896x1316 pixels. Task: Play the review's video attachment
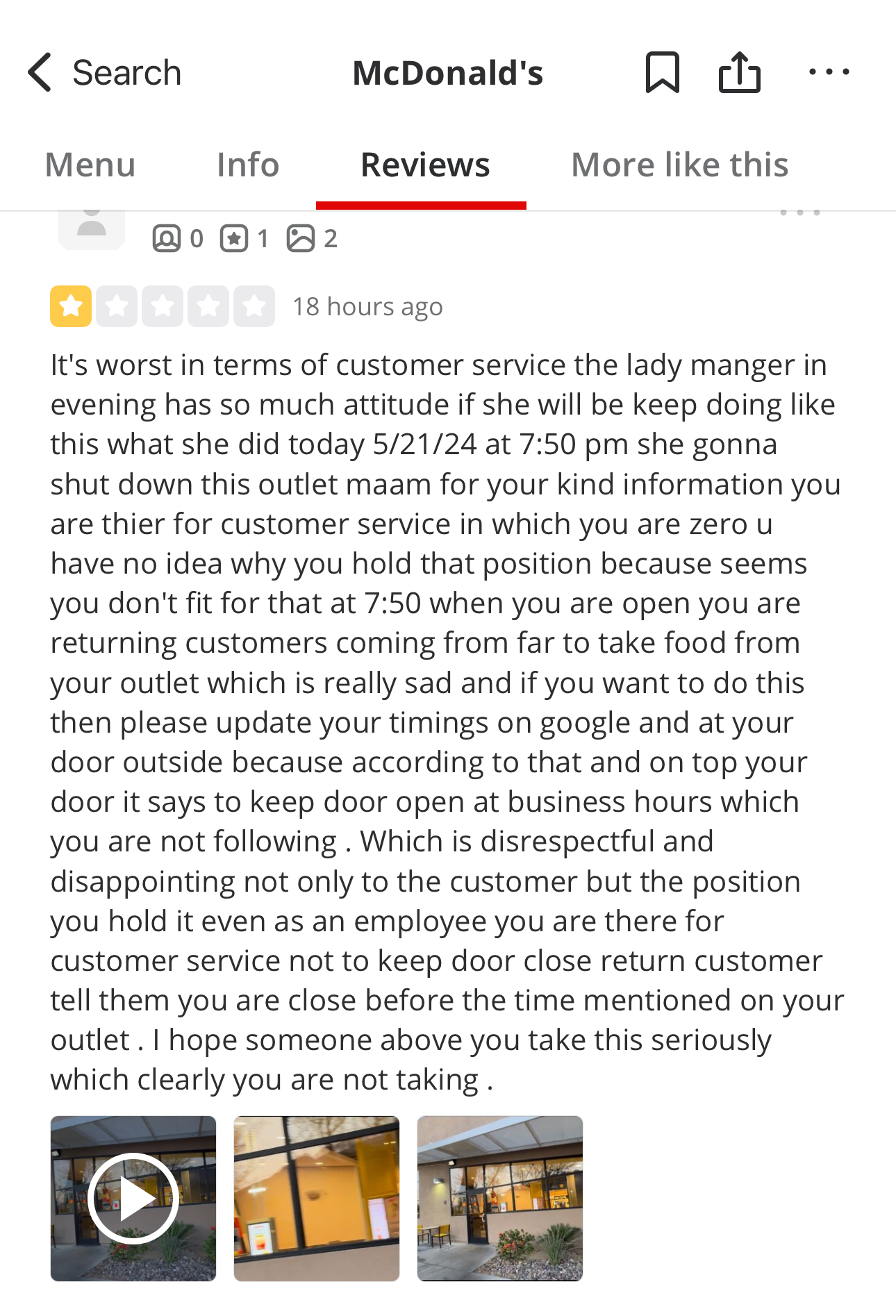[x=133, y=1198]
